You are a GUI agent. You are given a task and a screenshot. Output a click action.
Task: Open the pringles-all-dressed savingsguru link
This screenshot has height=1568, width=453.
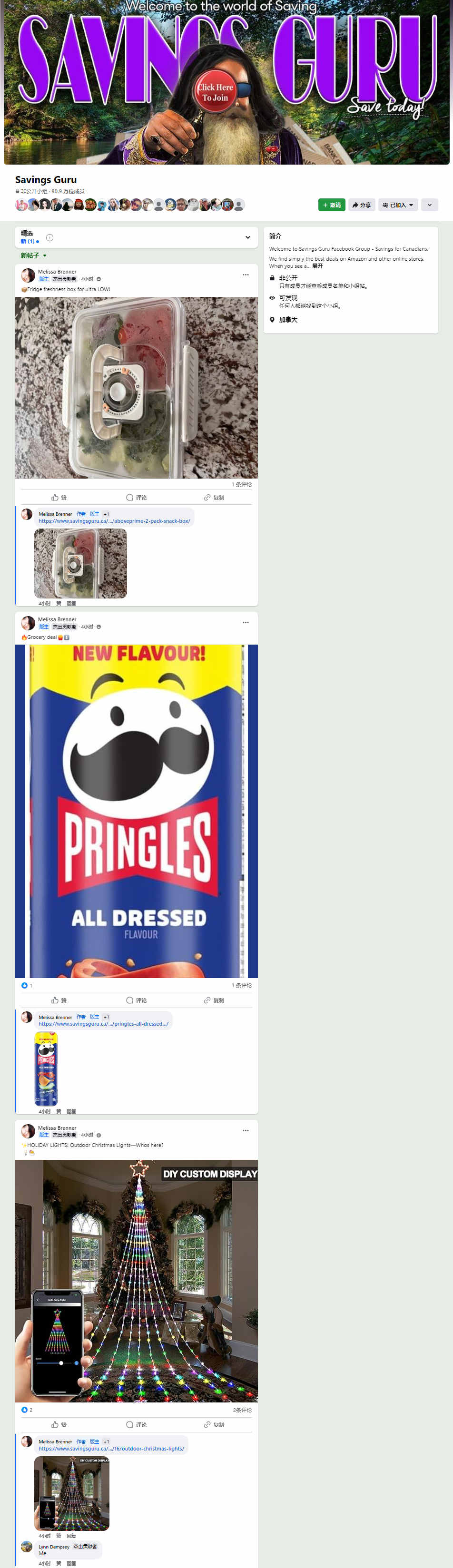(x=104, y=1024)
